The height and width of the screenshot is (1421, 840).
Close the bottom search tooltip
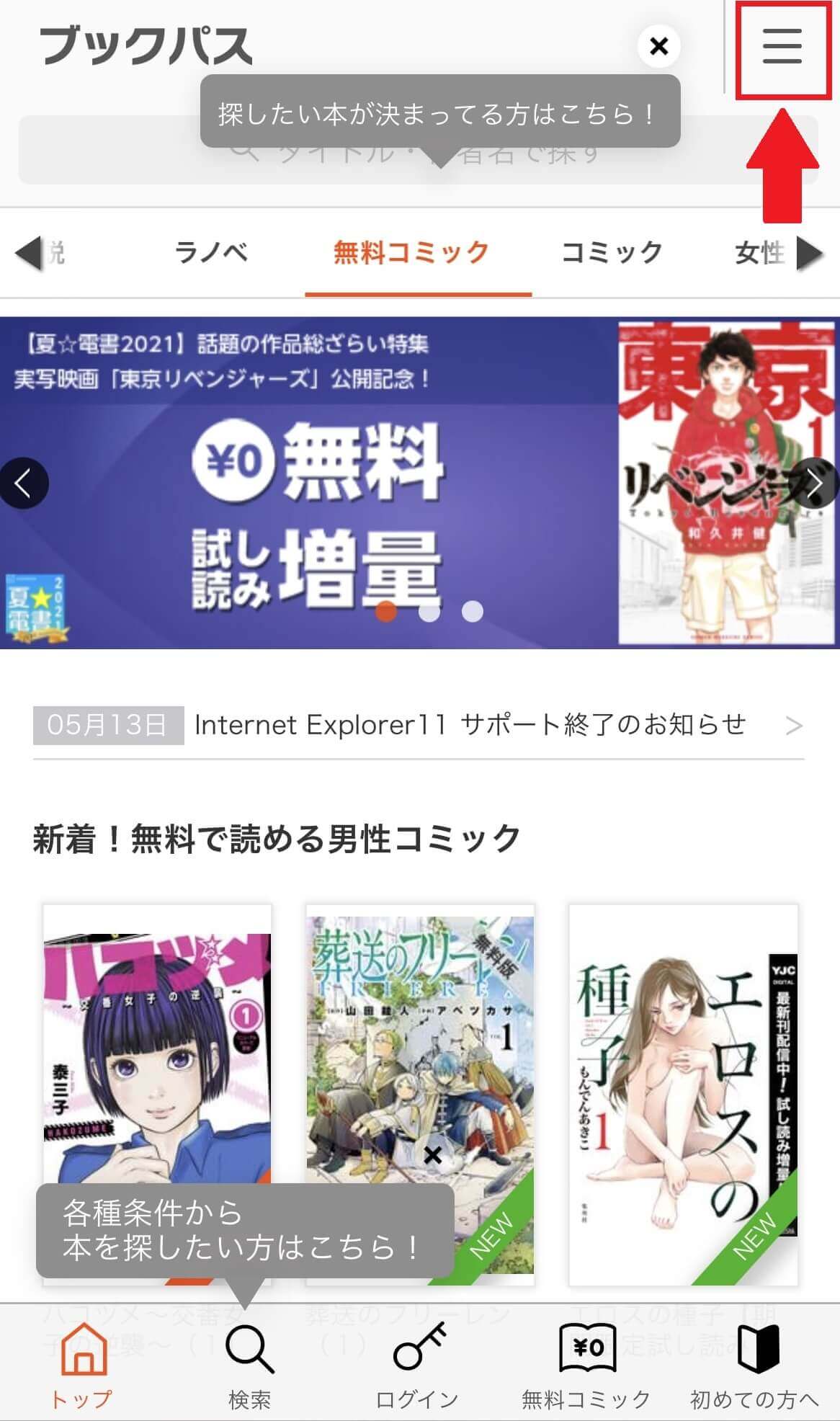[432, 1156]
